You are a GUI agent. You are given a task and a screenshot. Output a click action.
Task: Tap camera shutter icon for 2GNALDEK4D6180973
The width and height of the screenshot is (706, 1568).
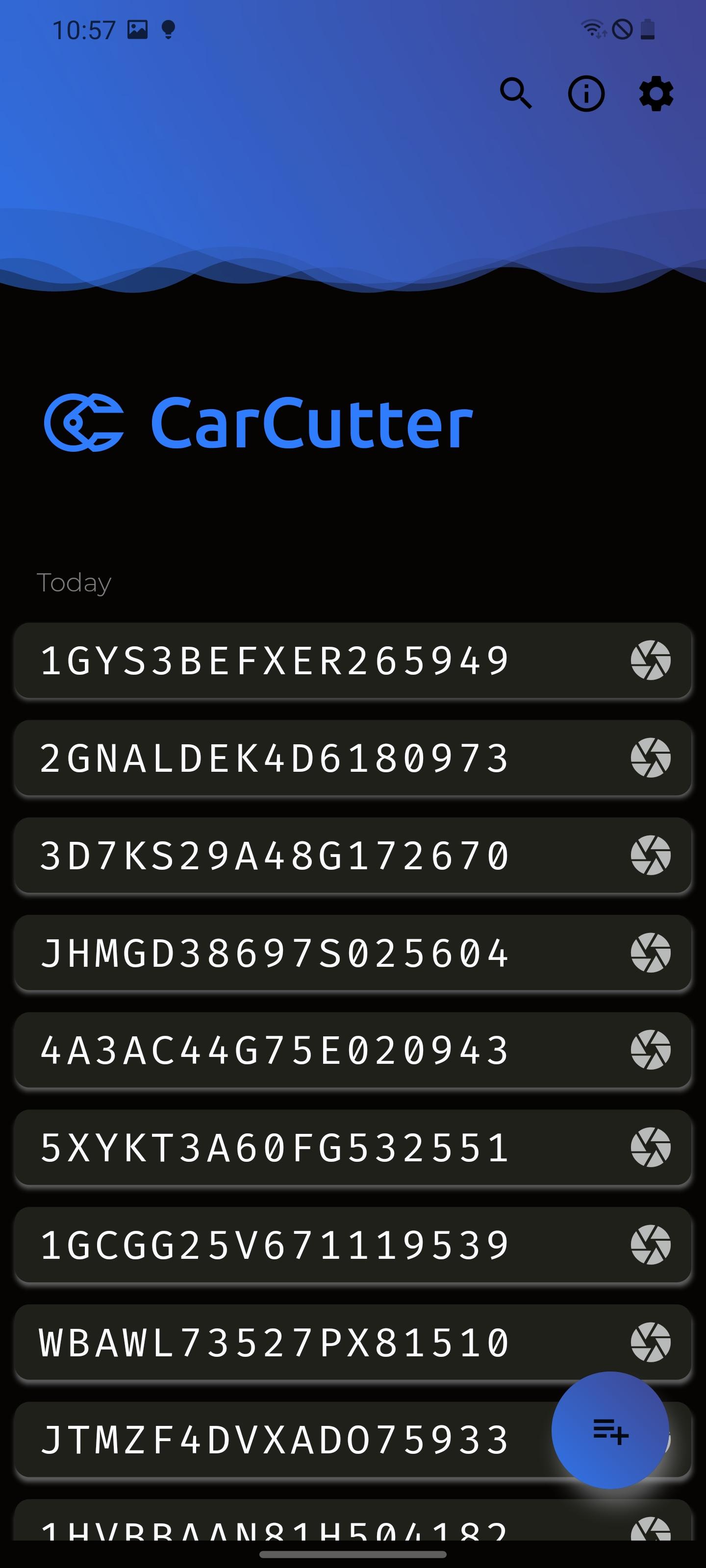pos(651,758)
